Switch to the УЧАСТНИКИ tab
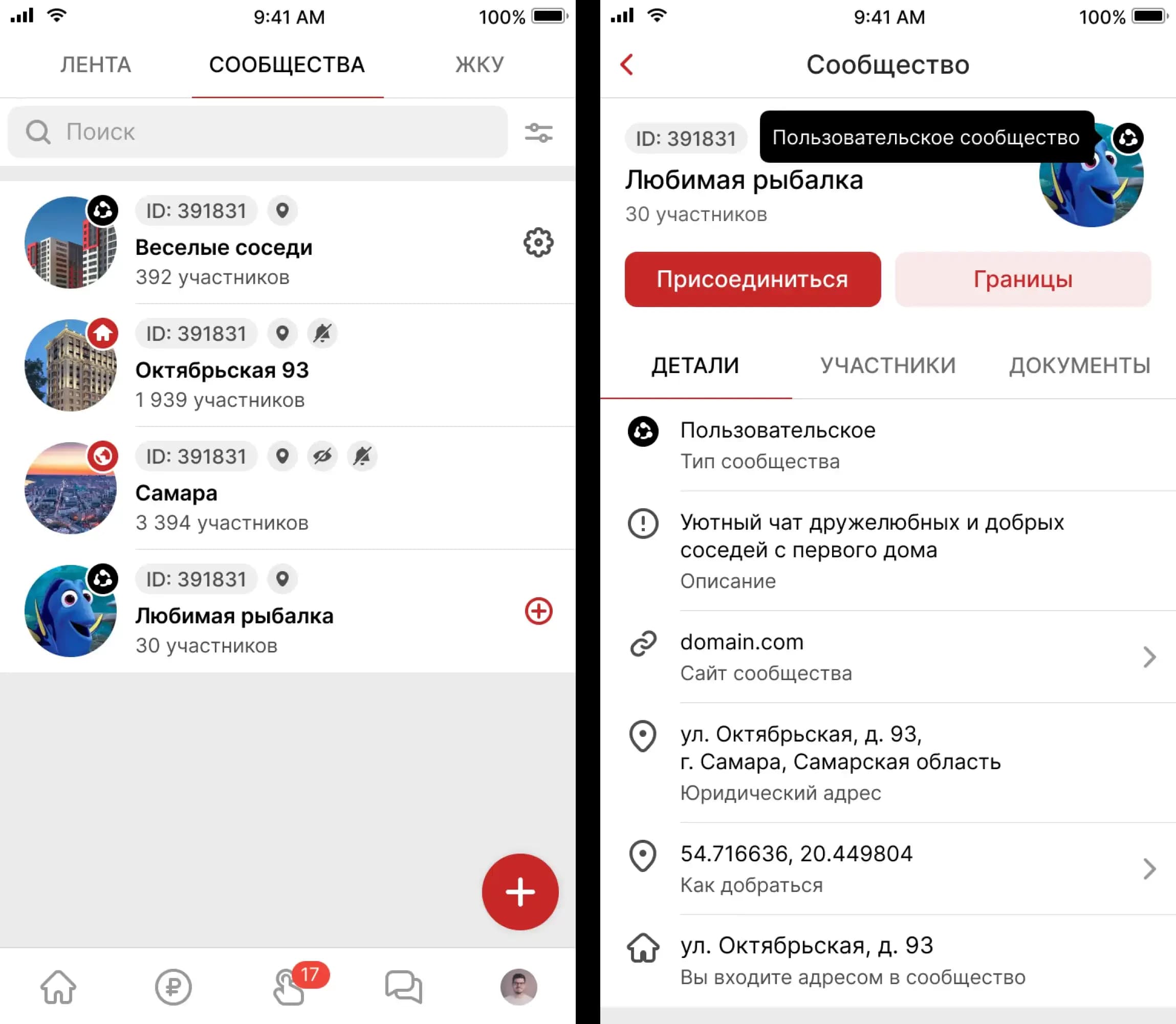 887,366
